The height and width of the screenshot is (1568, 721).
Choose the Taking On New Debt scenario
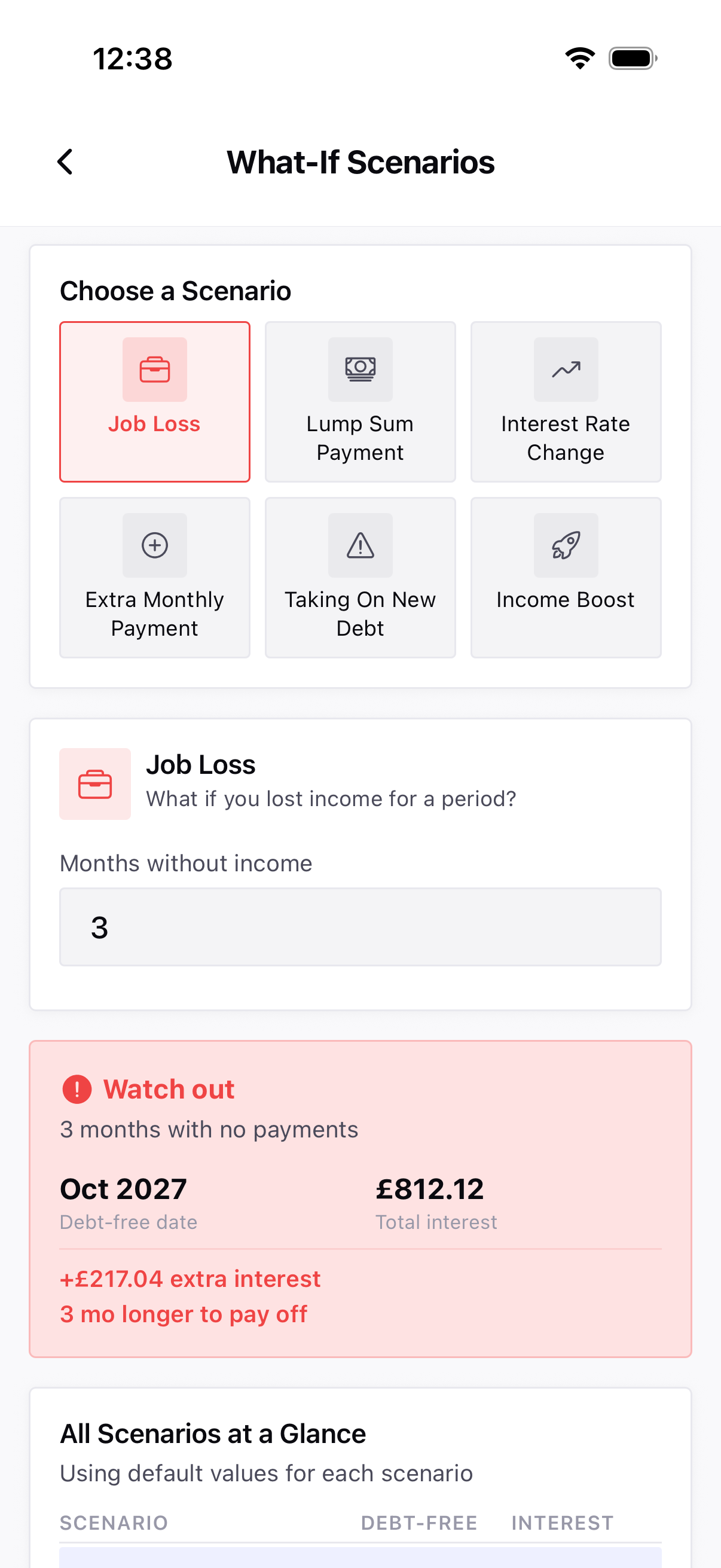coord(360,577)
